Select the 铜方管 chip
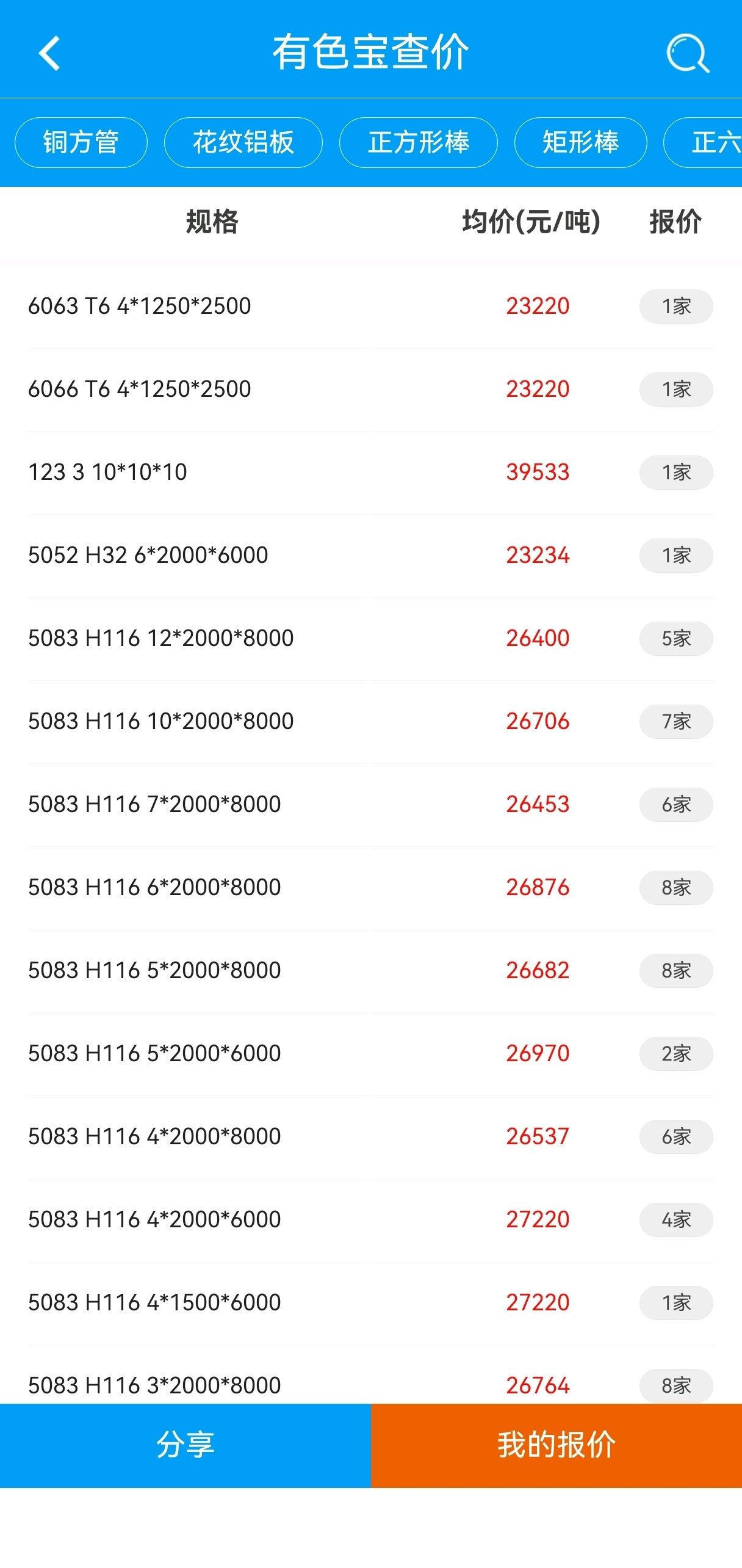742x1568 pixels. click(81, 142)
